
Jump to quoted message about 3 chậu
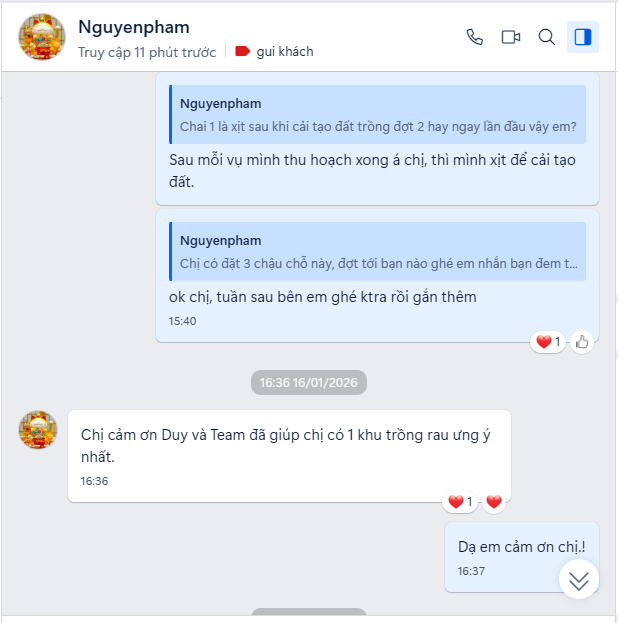[378, 253]
